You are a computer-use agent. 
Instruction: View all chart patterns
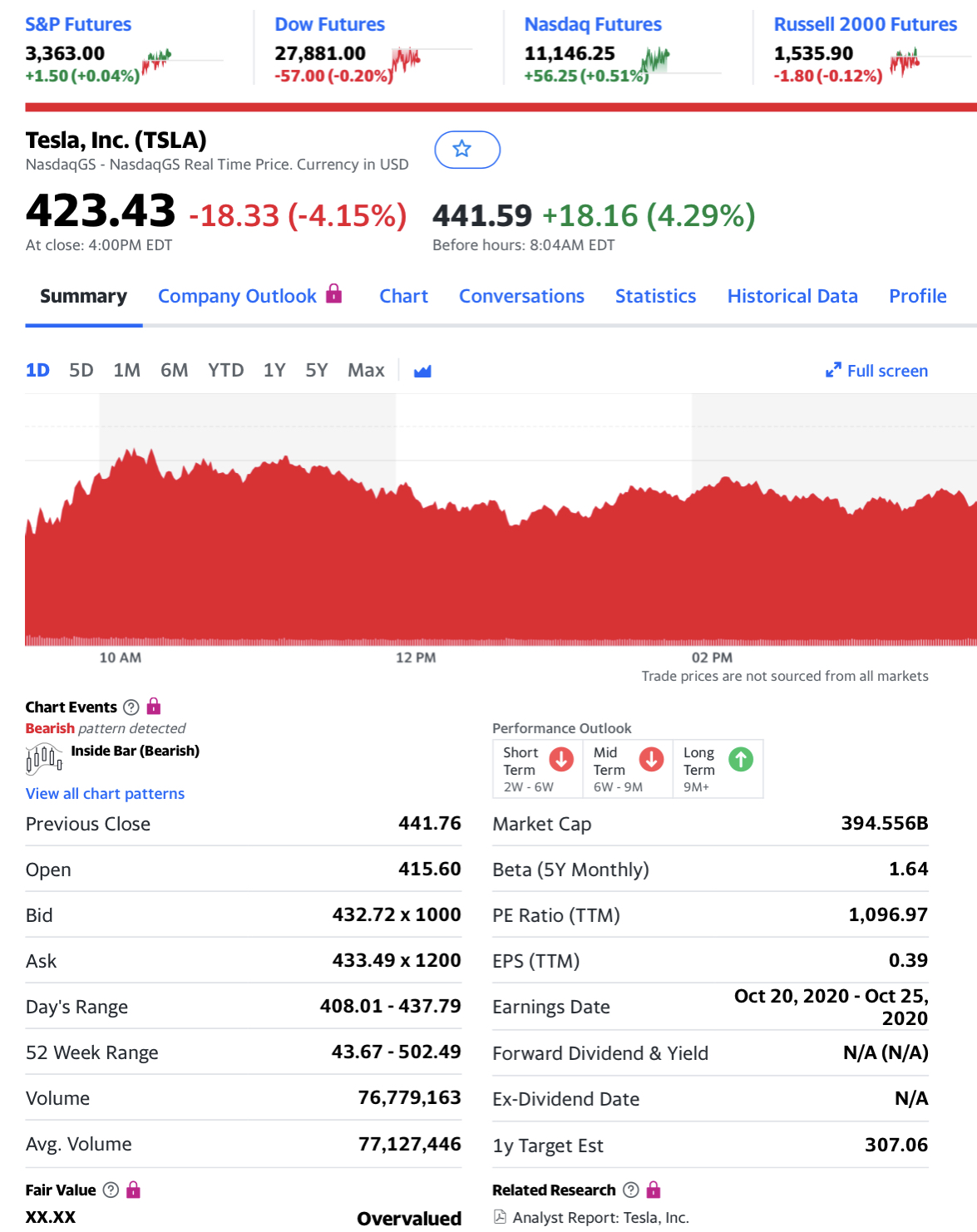105,793
